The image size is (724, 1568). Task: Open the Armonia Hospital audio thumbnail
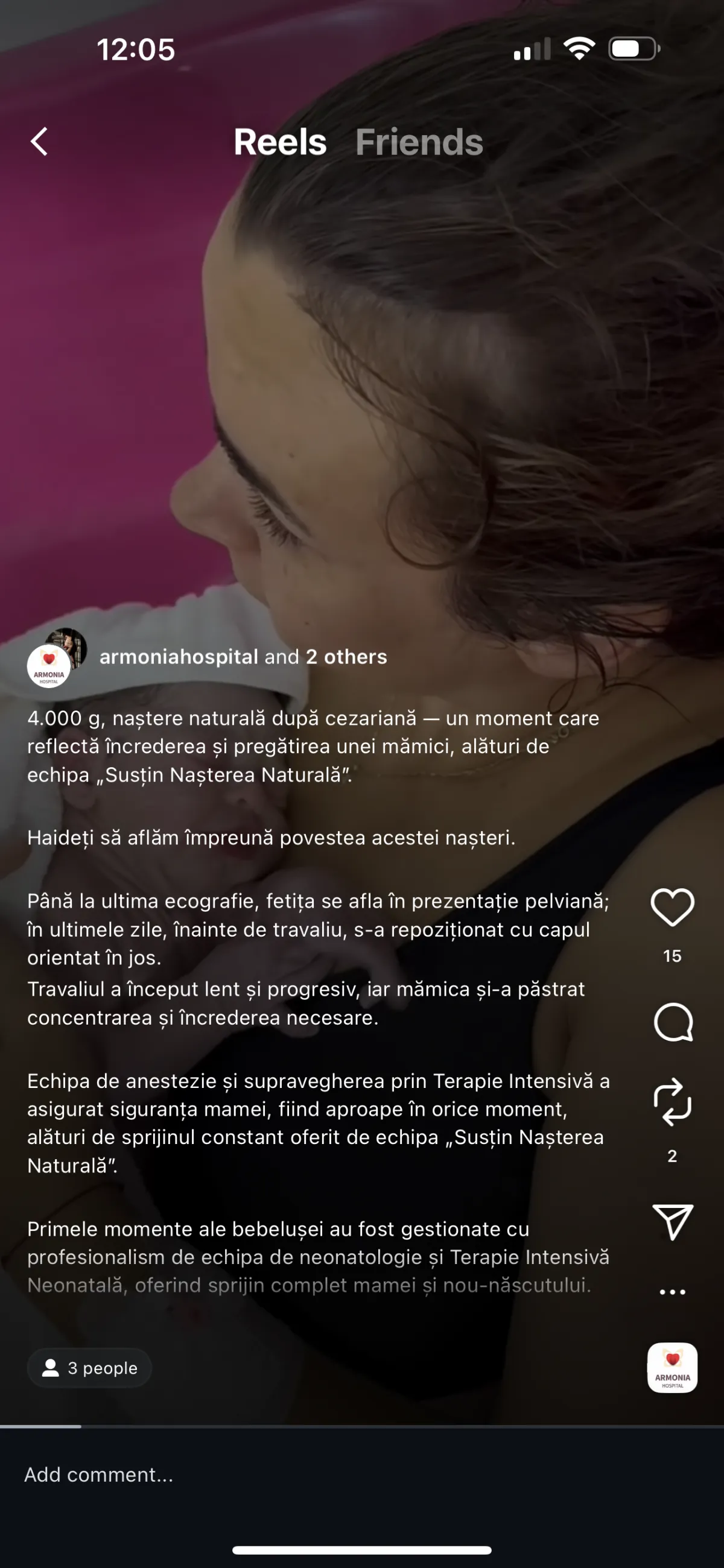tap(672, 1368)
